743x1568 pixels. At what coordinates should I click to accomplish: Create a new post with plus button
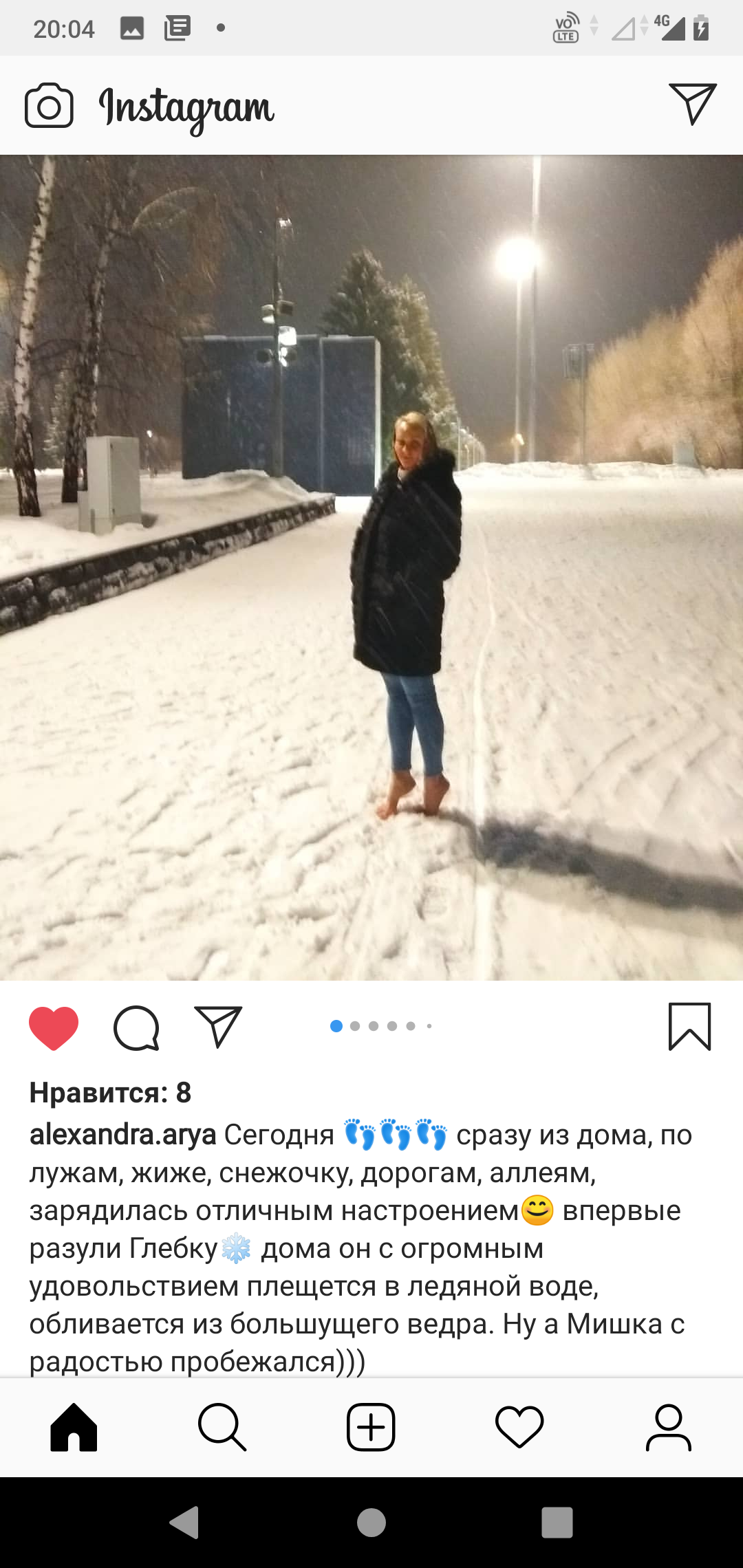click(x=371, y=1427)
